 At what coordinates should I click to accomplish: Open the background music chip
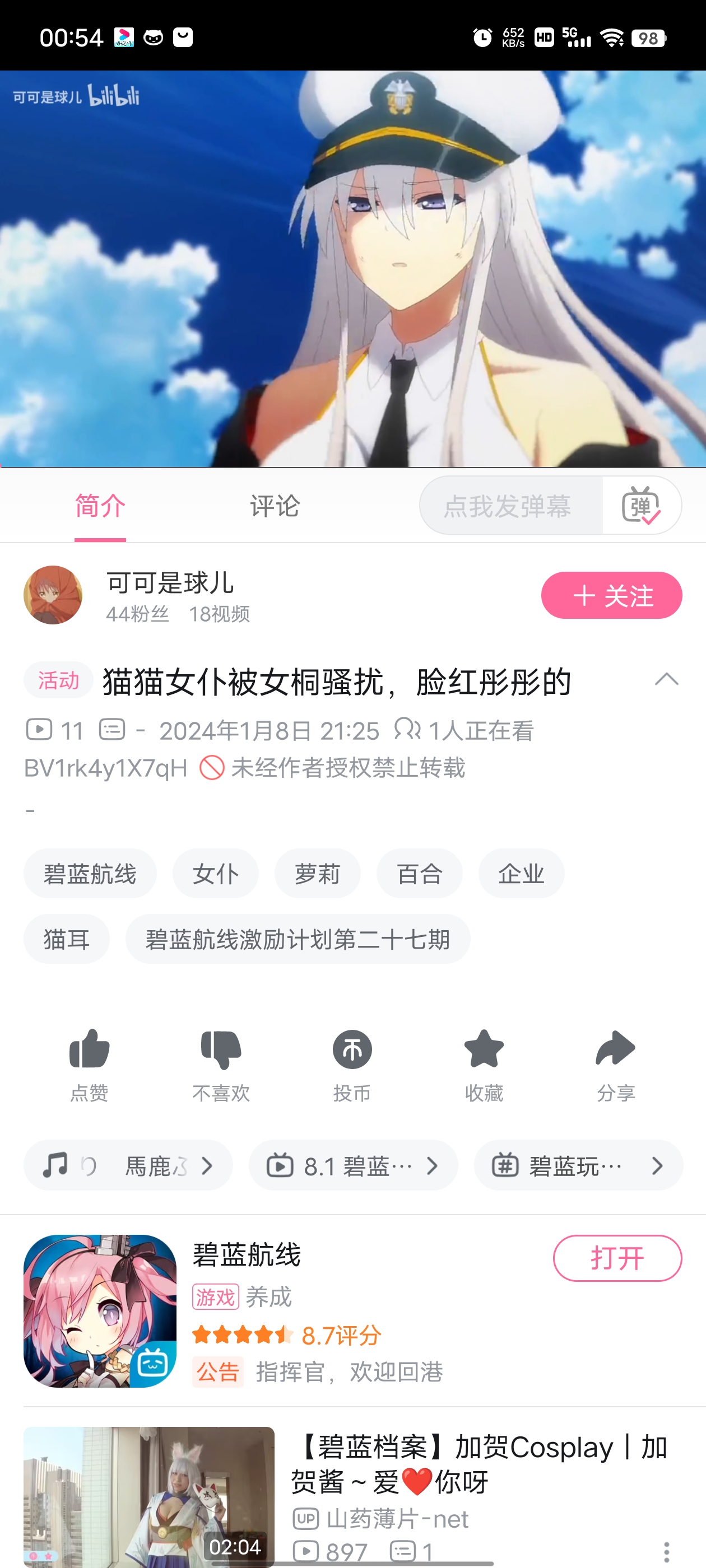(128, 1166)
